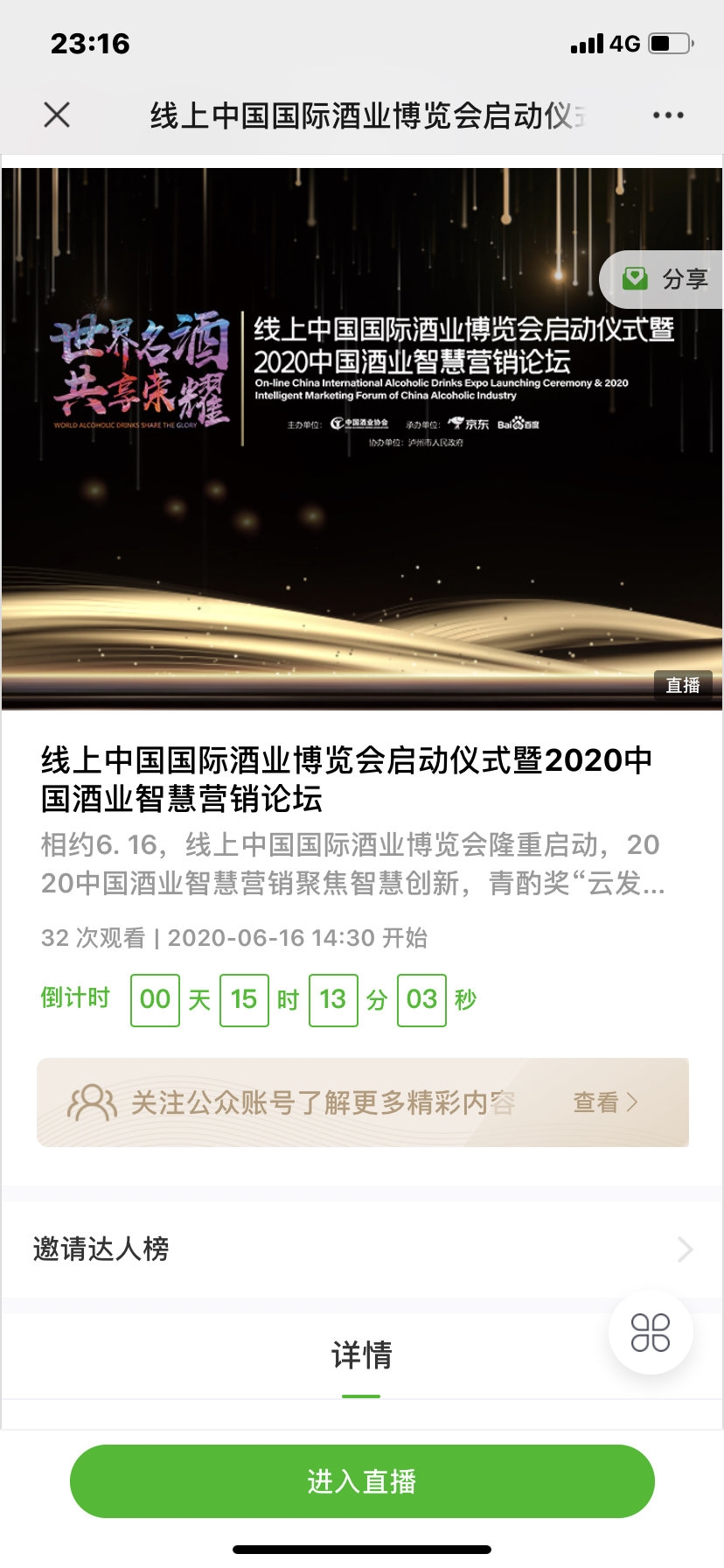The width and height of the screenshot is (724, 1568).
Task: Open the 邀请达人榜 leaderboard row
Action: [362, 1249]
